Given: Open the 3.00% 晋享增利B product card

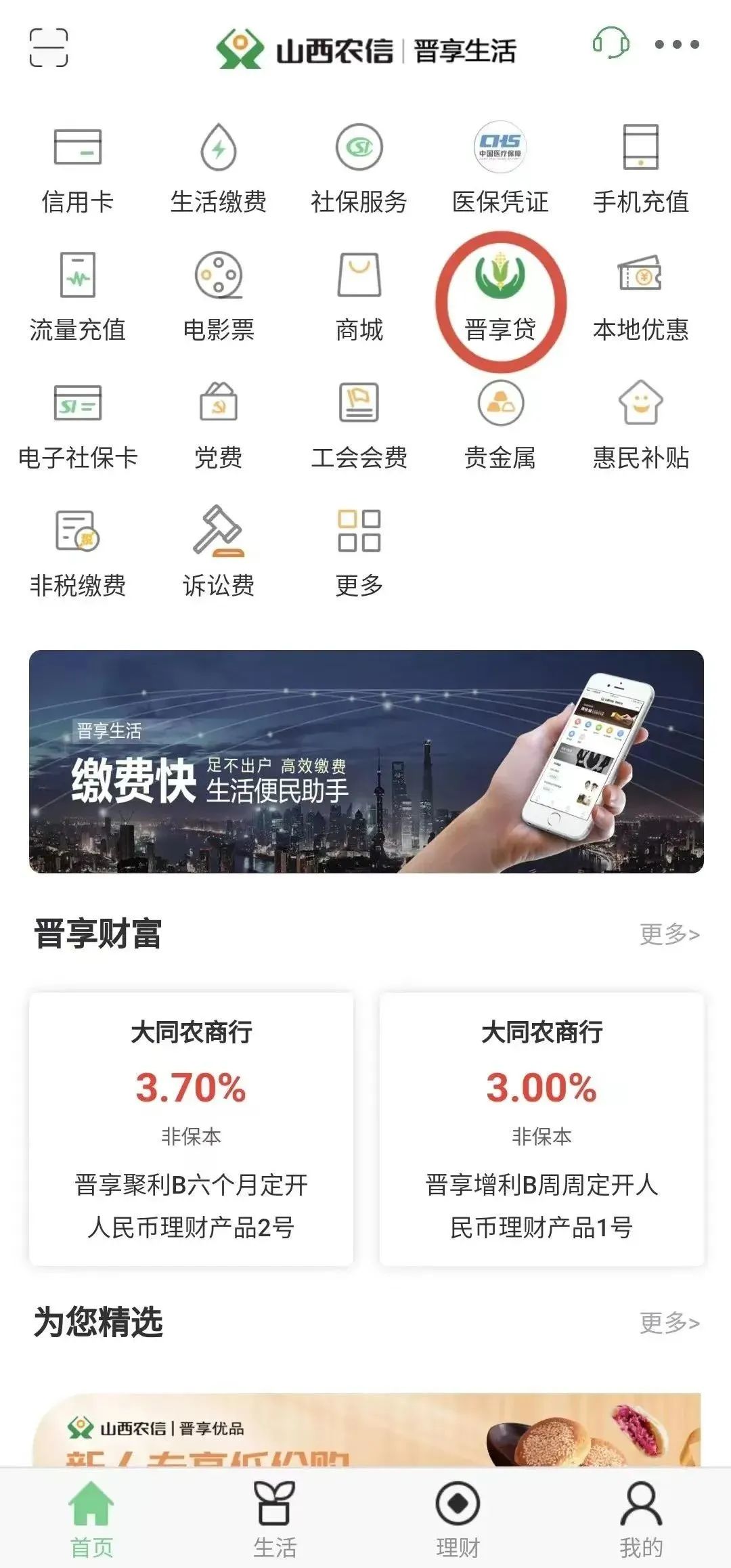Looking at the screenshot, I should (541, 1129).
